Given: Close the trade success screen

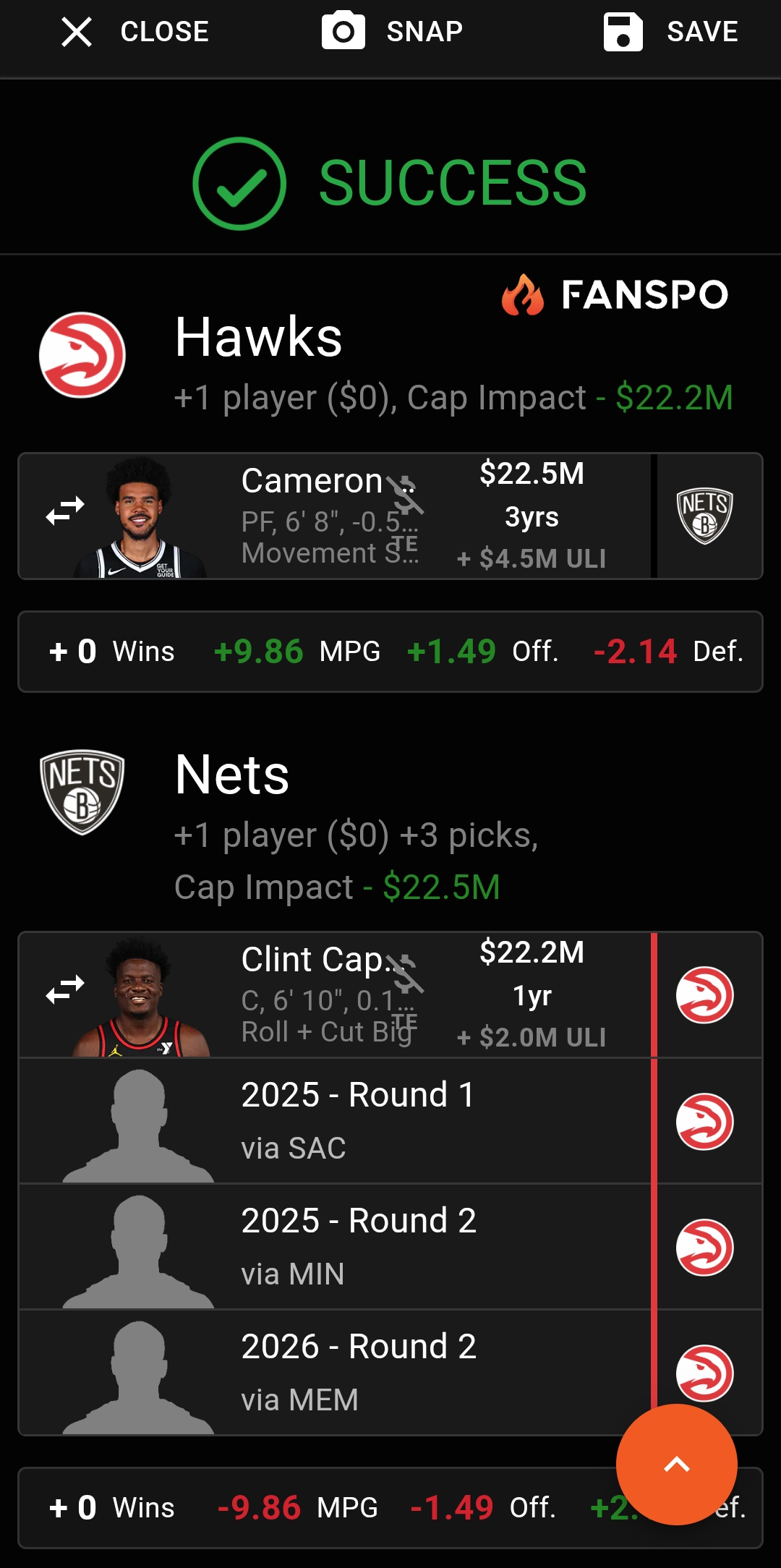Looking at the screenshot, I should pyautogui.click(x=135, y=32).
